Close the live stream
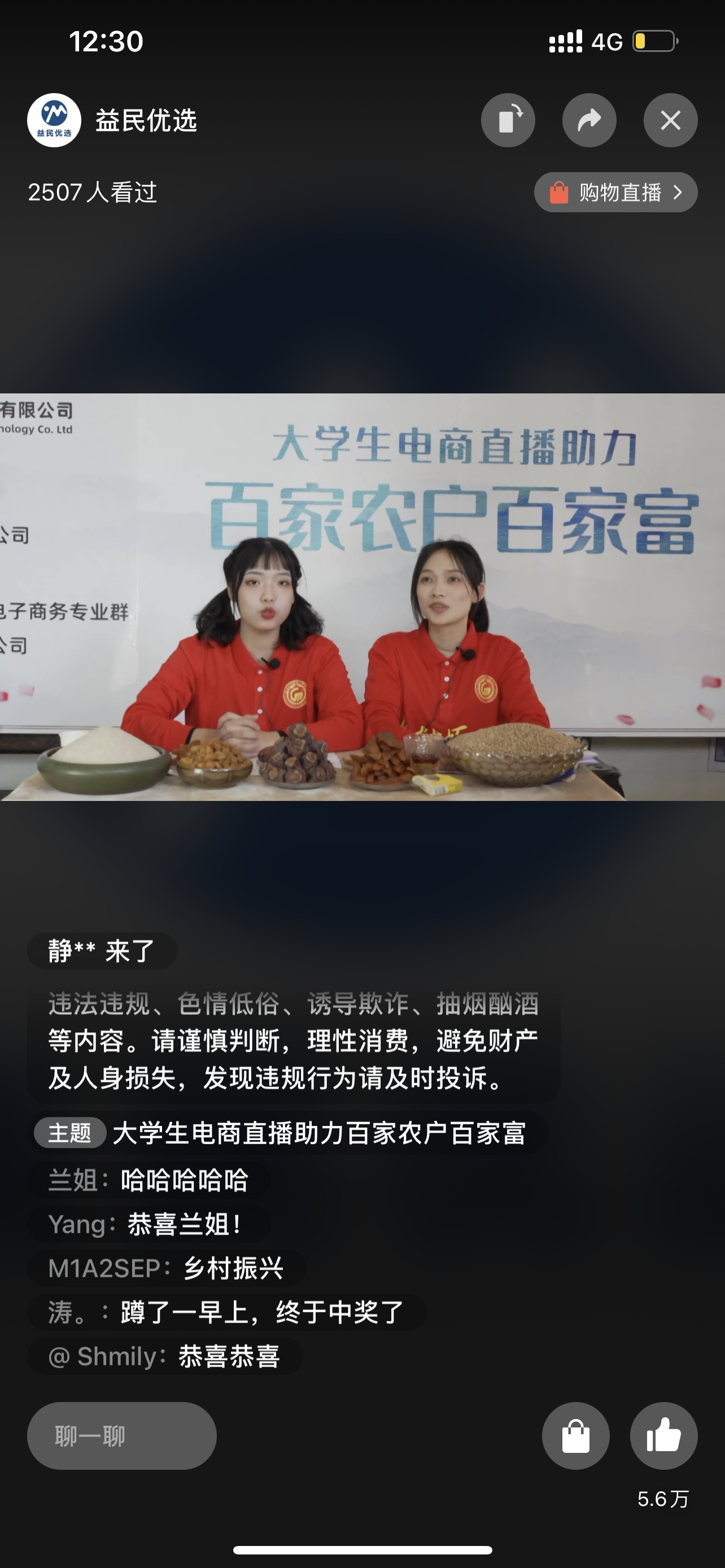Screen dimensions: 725x1568 click(x=670, y=121)
